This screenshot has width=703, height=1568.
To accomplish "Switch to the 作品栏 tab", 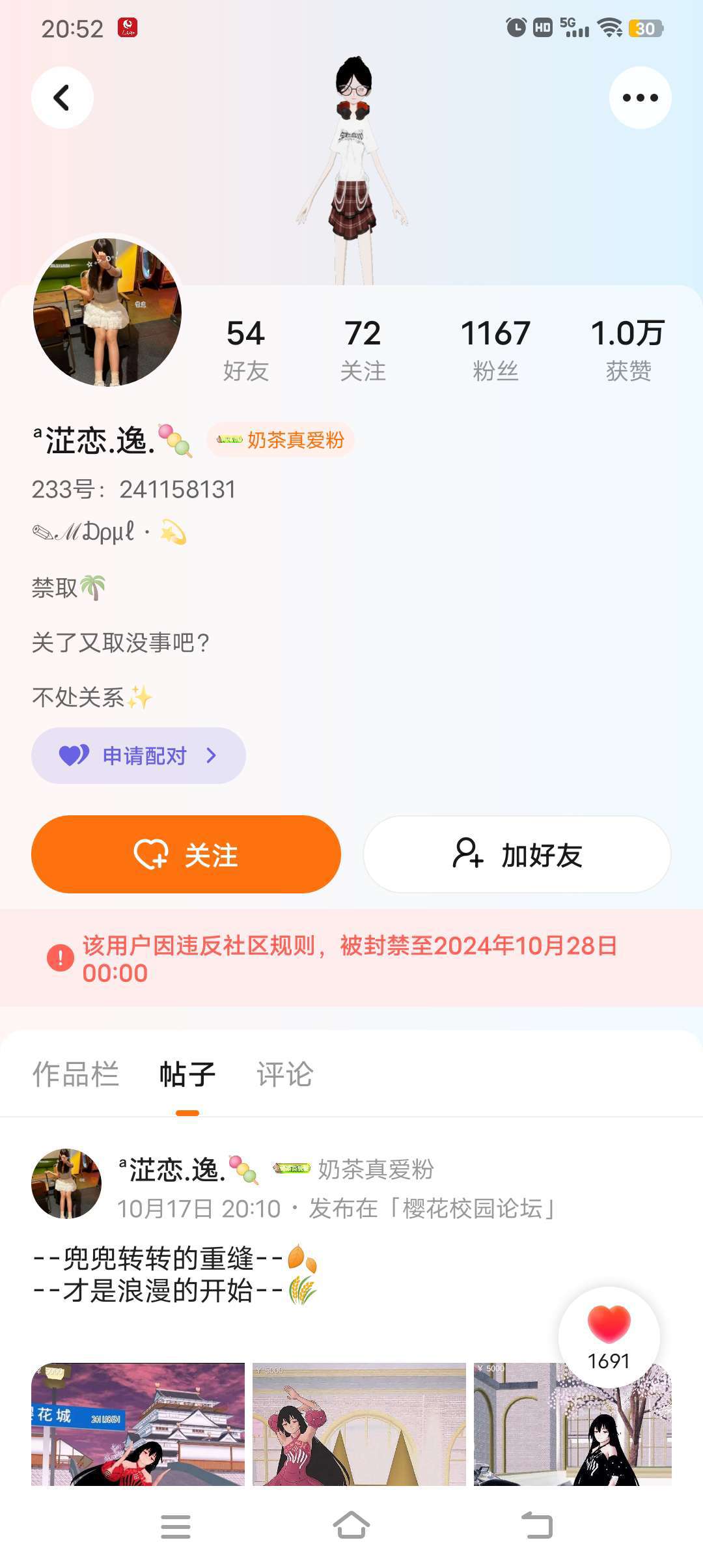I will (76, 1074).
